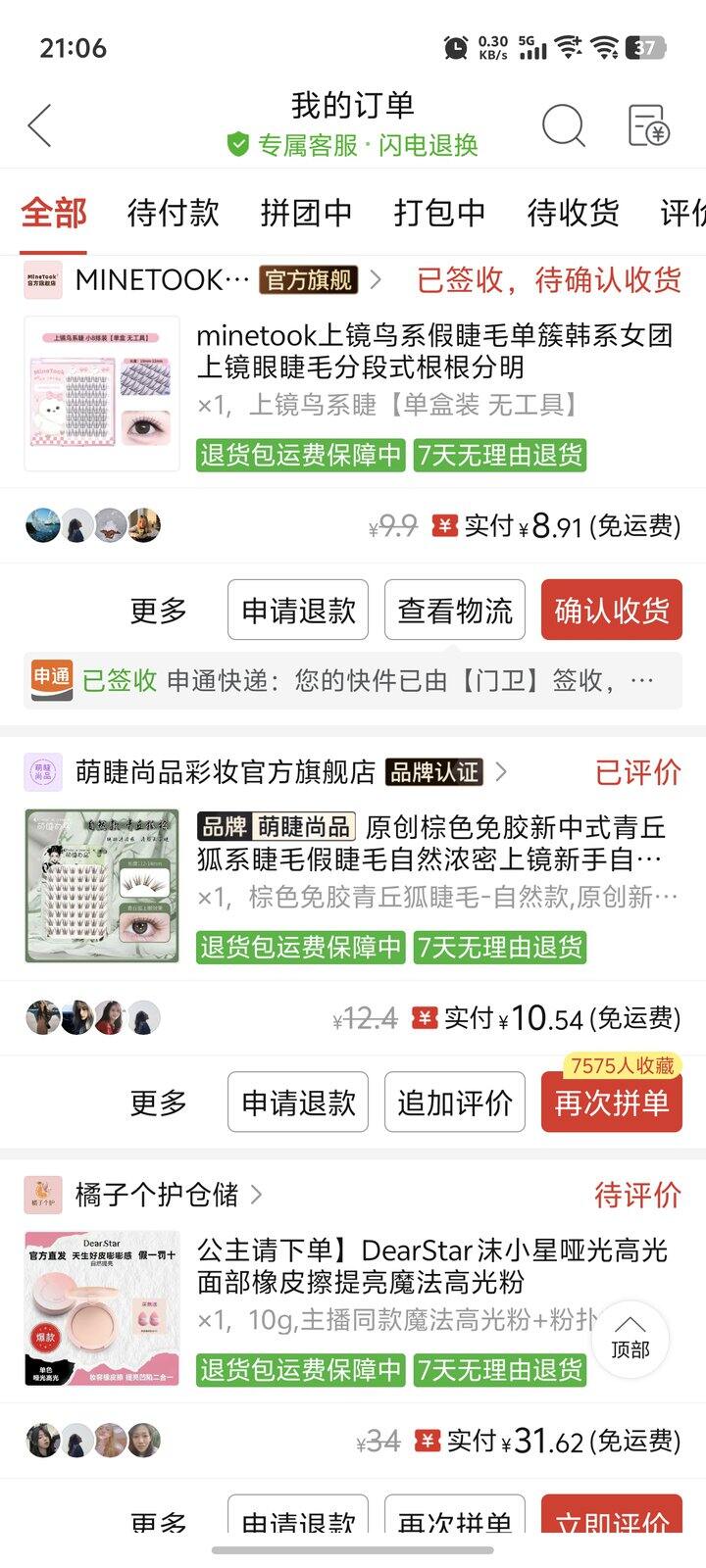Screen dimensions: 706x1568
Task: Tap 再次拼单 for the 青丘狐 eyelashes
Action: 611,1102
